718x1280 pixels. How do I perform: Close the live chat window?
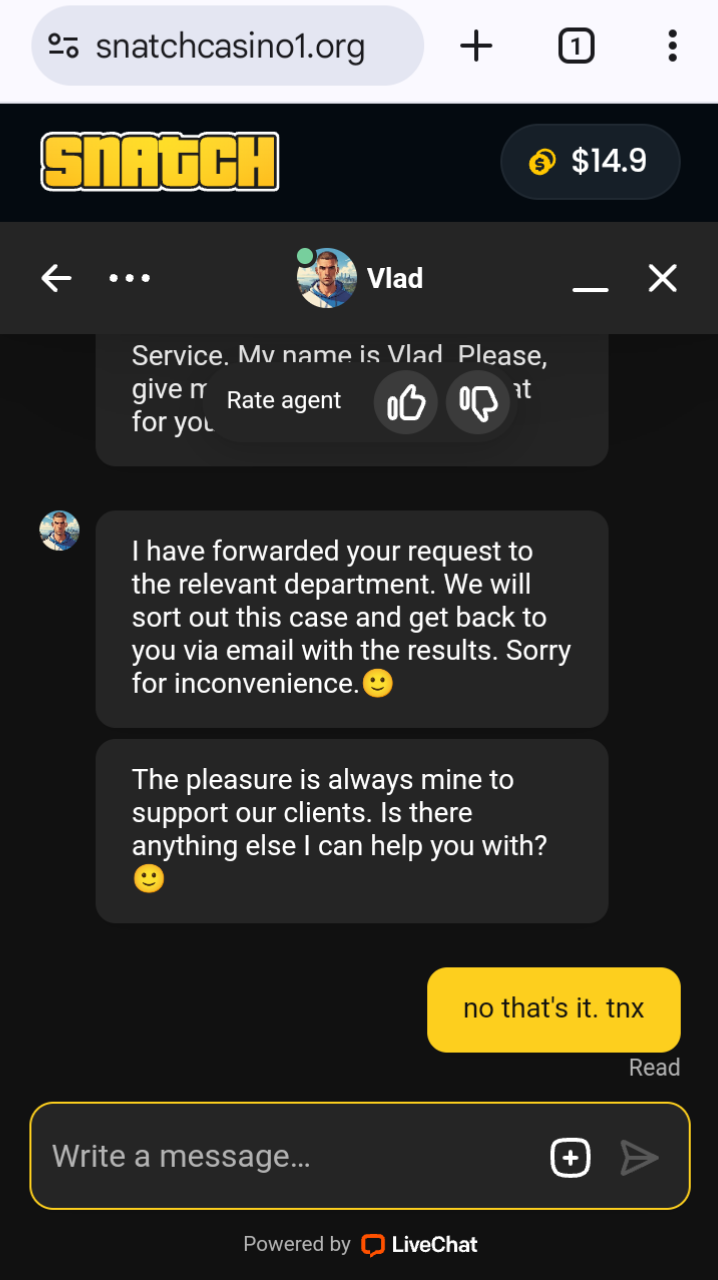point(663,278)
